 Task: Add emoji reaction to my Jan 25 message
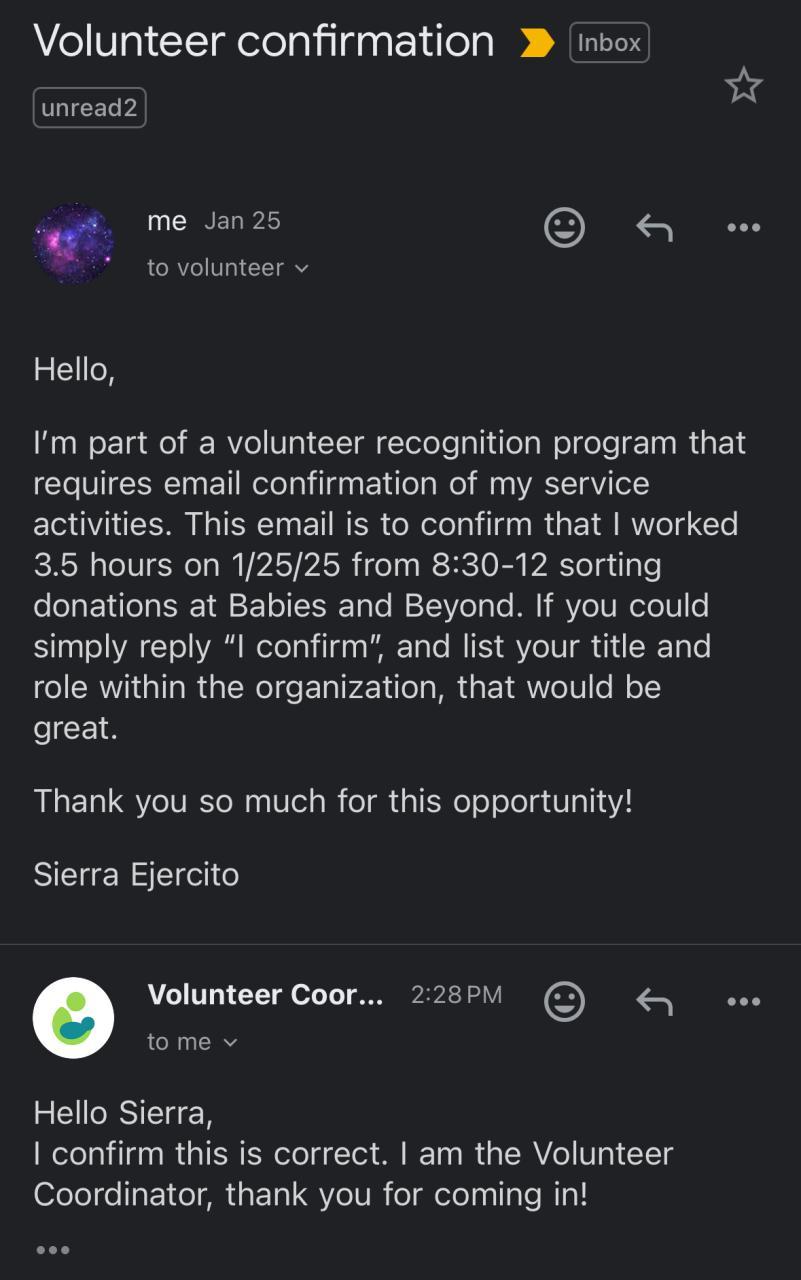[x=564, y=228]
